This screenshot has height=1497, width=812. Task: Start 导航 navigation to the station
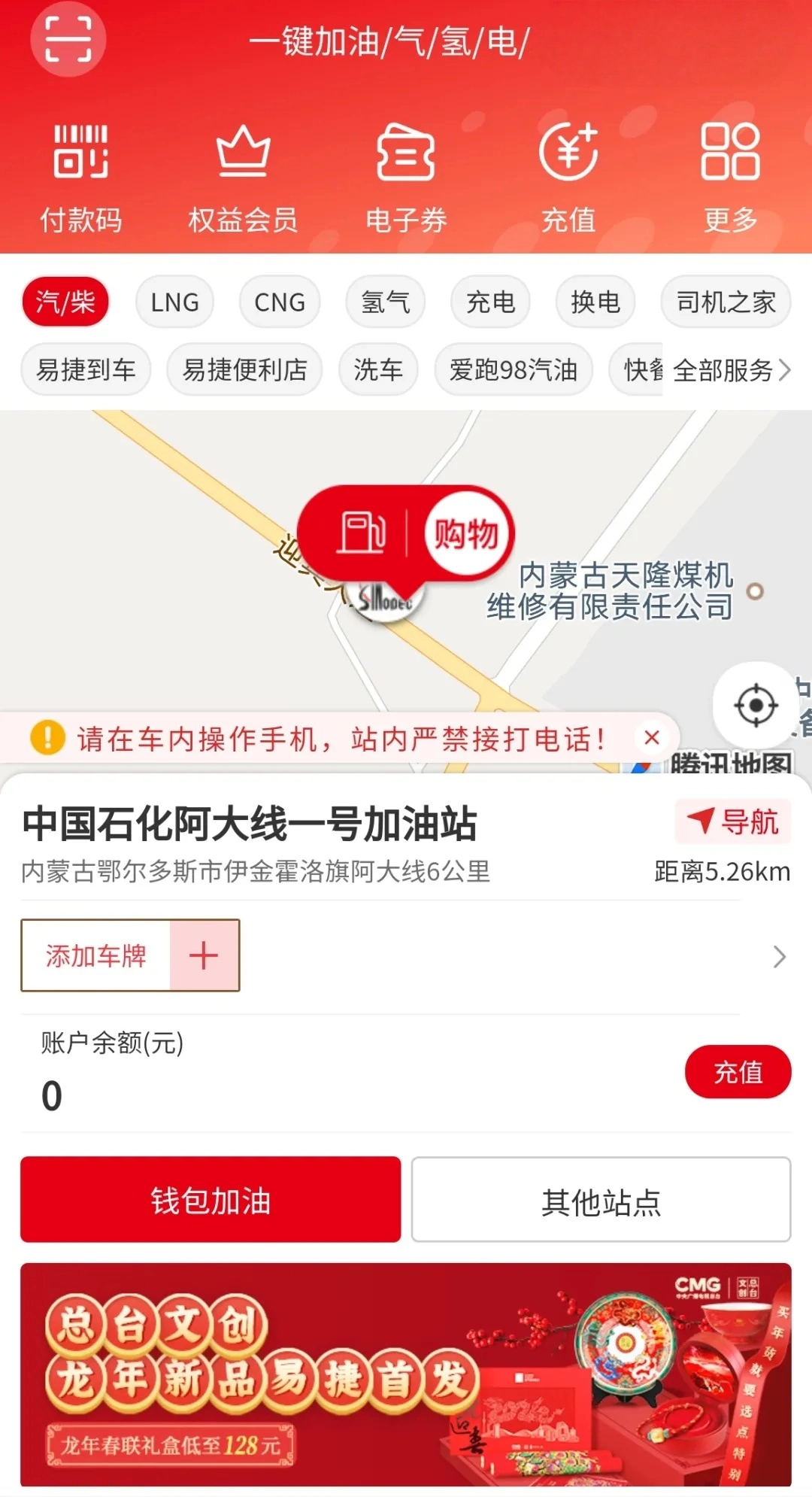[733, 821]
